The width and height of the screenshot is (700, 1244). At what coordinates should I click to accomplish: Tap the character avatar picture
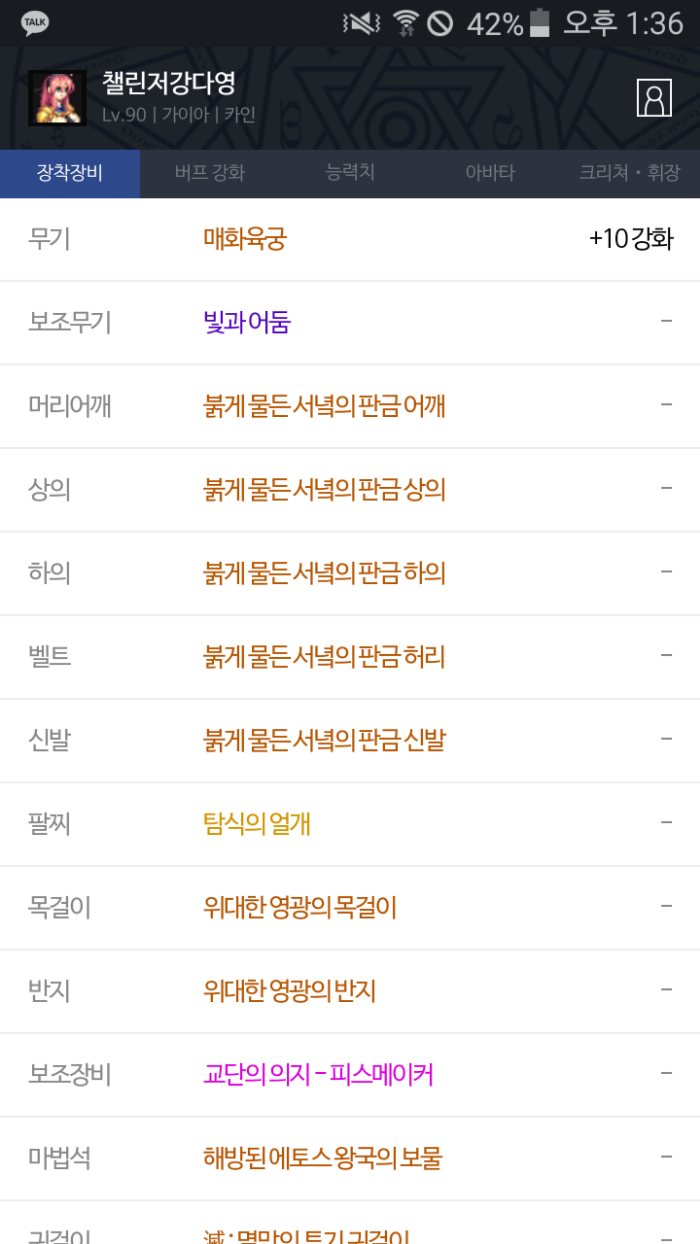pos(57,97)
